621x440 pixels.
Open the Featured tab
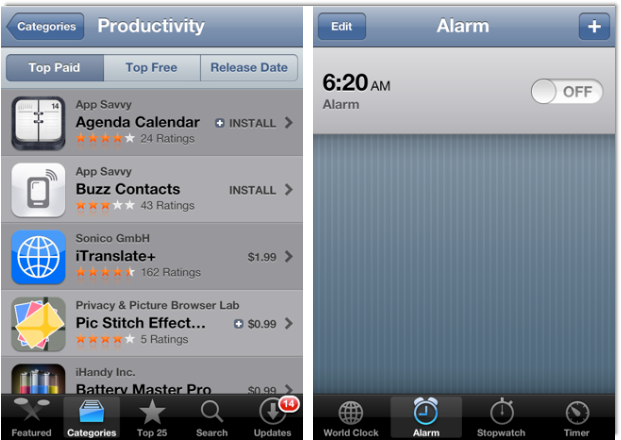[x=31, y=417]
